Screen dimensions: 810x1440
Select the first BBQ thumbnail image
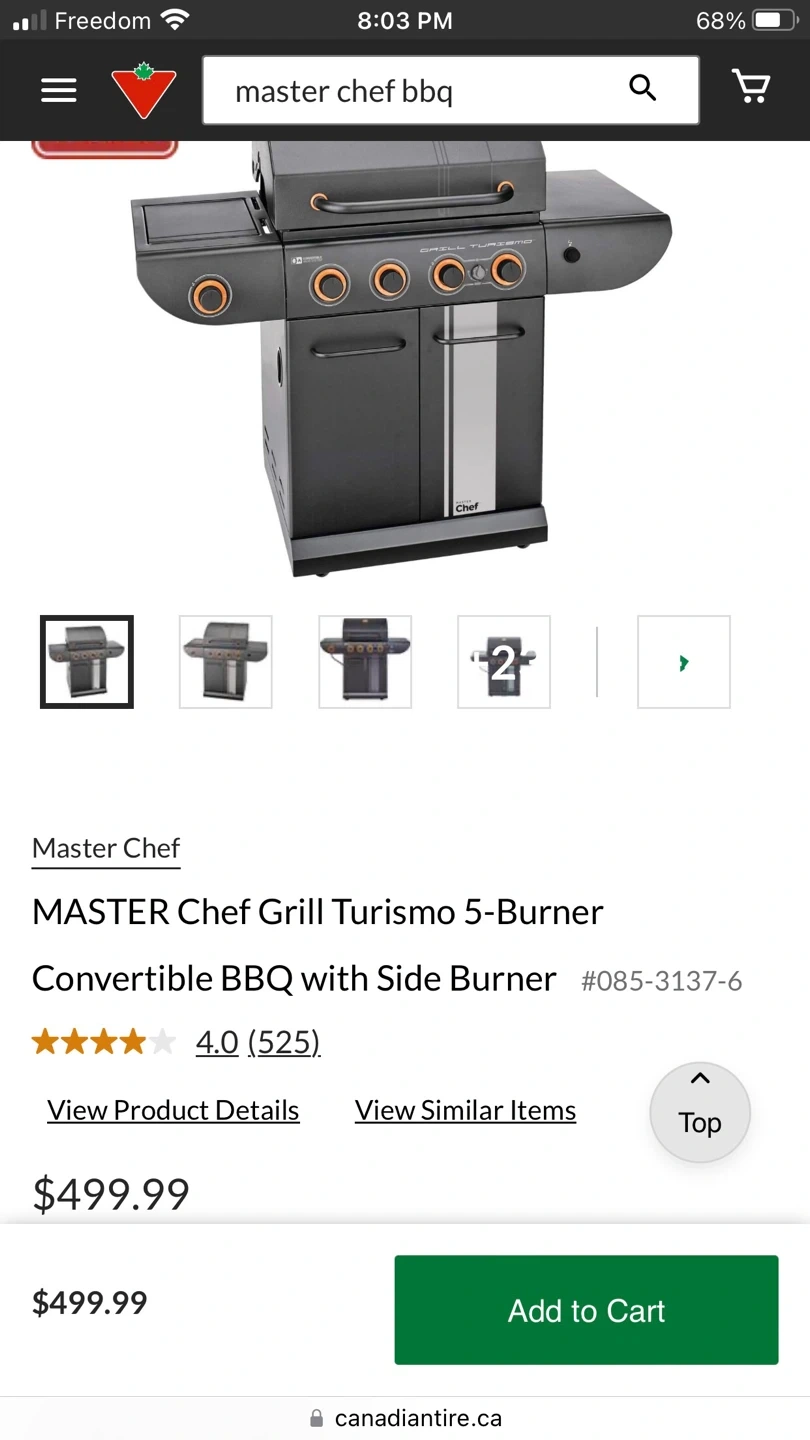coord(87,662)
